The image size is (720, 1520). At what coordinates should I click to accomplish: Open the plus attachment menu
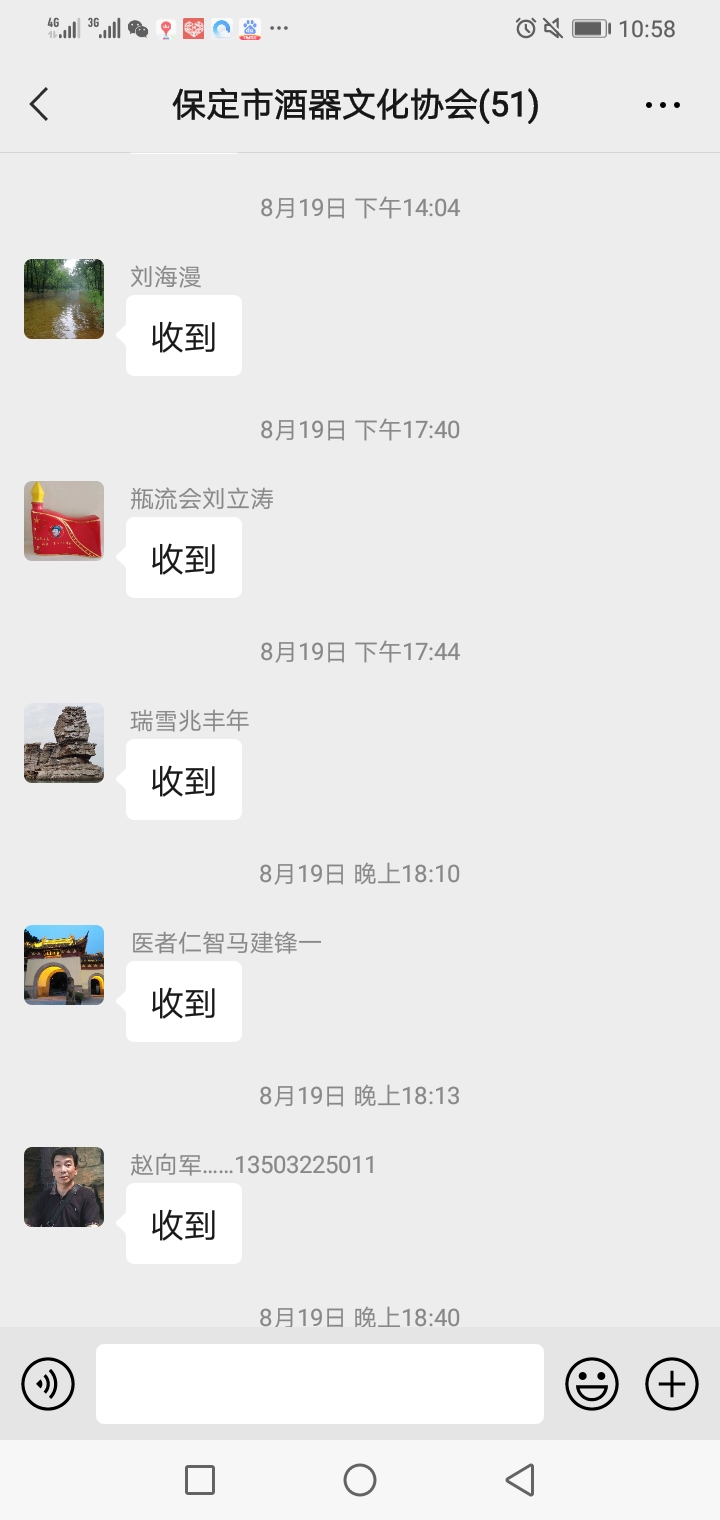(672, 1384)
